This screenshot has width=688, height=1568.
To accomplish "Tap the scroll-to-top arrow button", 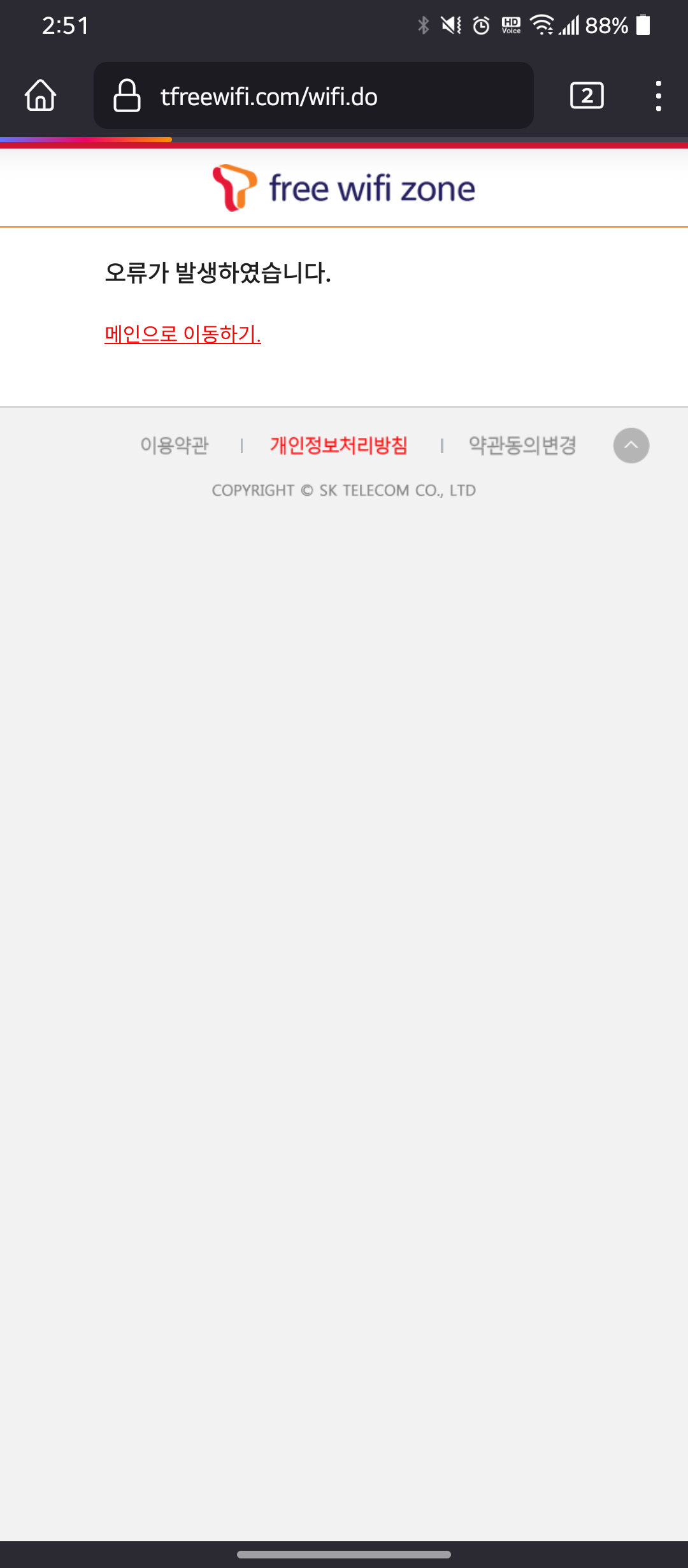I will (x=631, y=446).
